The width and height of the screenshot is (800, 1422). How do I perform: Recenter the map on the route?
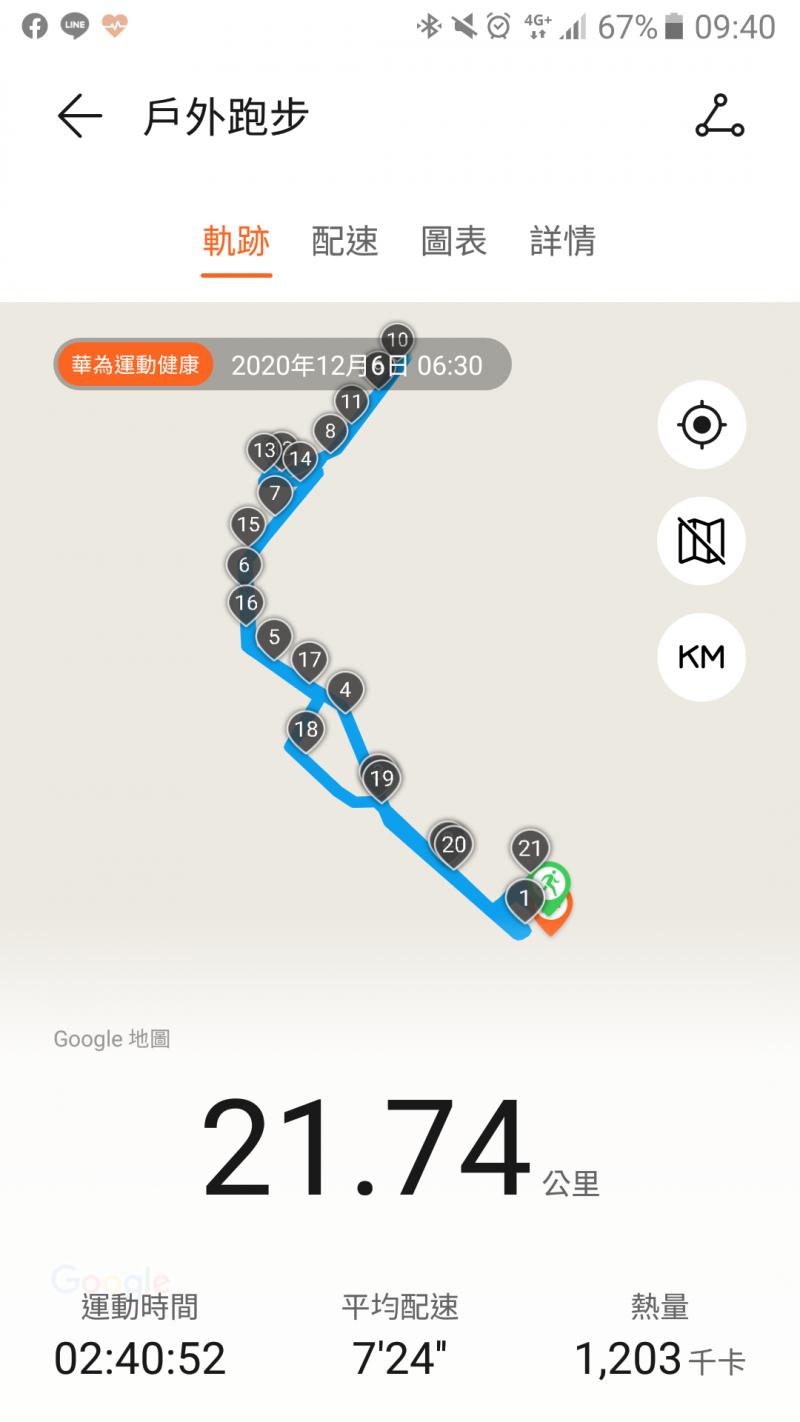pyautogui.click(x=701, y=425)
